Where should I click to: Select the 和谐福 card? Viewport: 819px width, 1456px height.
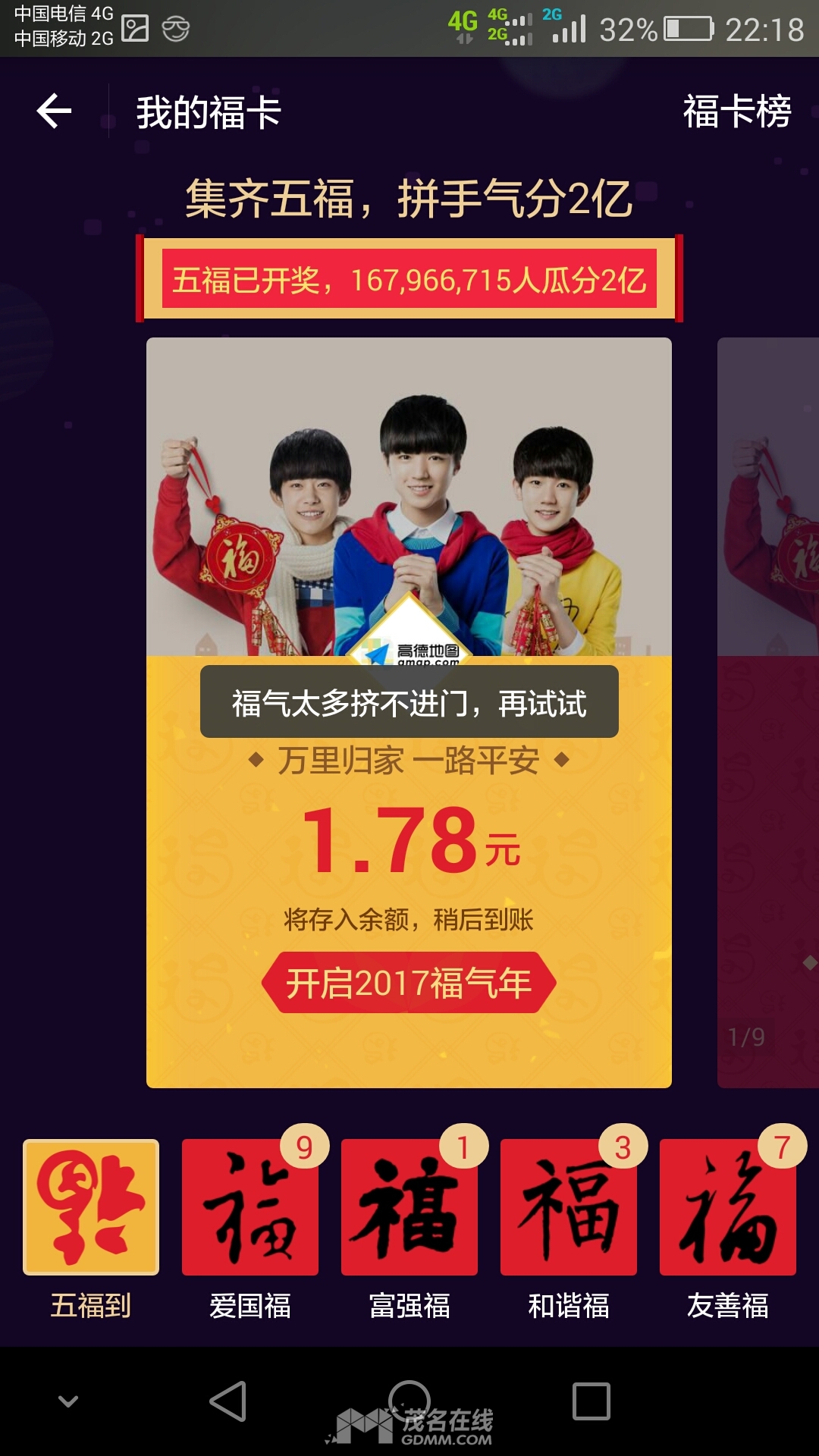(x=569, y=1207)
